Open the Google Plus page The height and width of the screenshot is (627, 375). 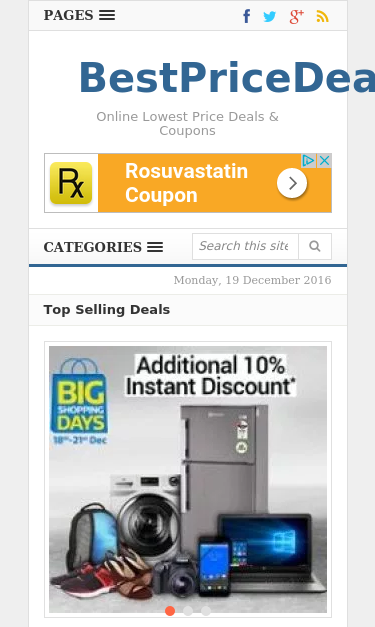[297, 16]
